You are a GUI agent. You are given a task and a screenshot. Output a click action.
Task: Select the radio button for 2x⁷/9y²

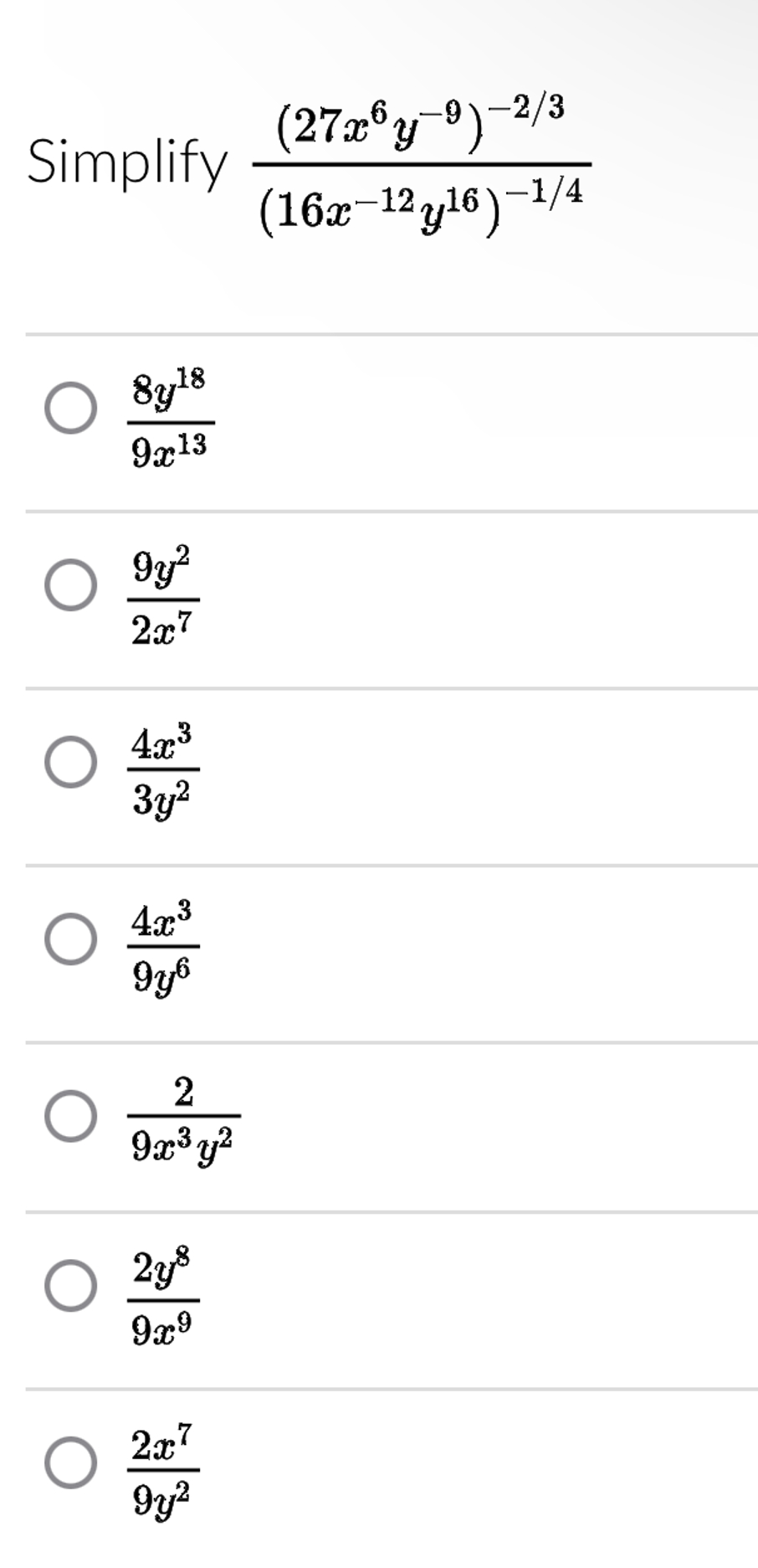pyautogui.click(x=72, y=1461)
